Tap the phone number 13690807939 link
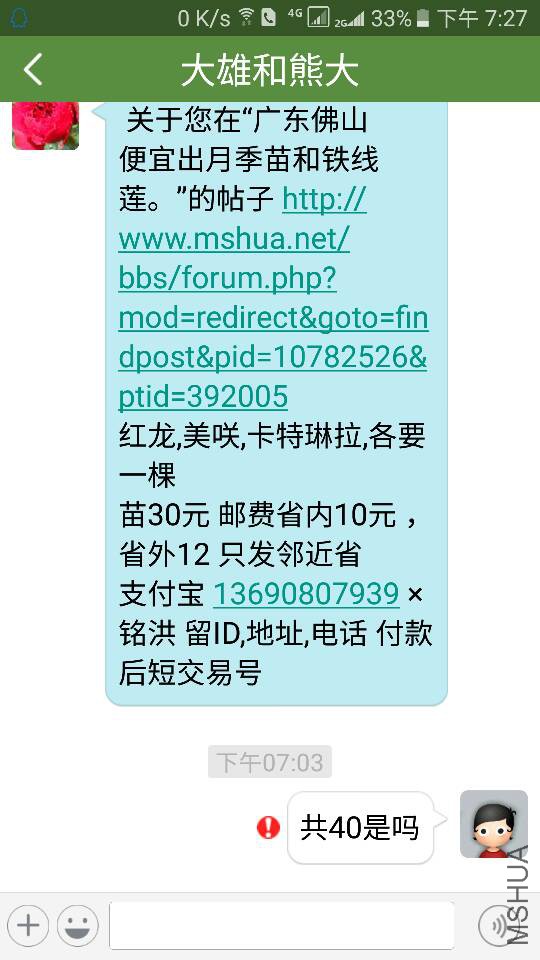540x960 pixels. click(306, 593)
